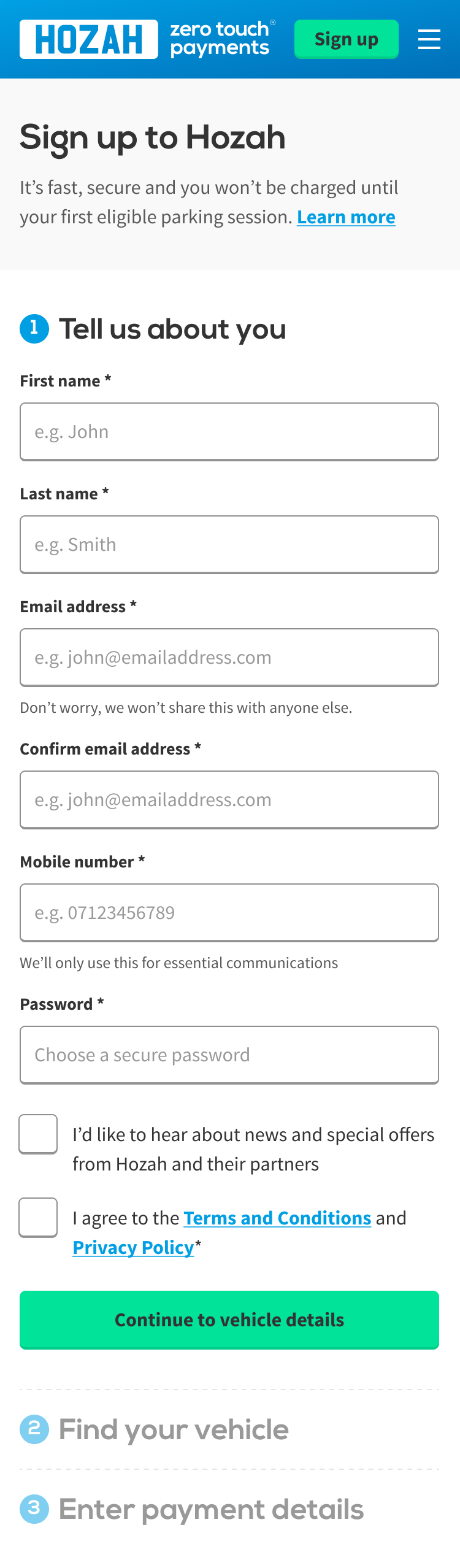Viewport: 460px width, 1568px height.
Task: Open the hamburger menu
Action: pyautogui.click(x=429, y=39)
